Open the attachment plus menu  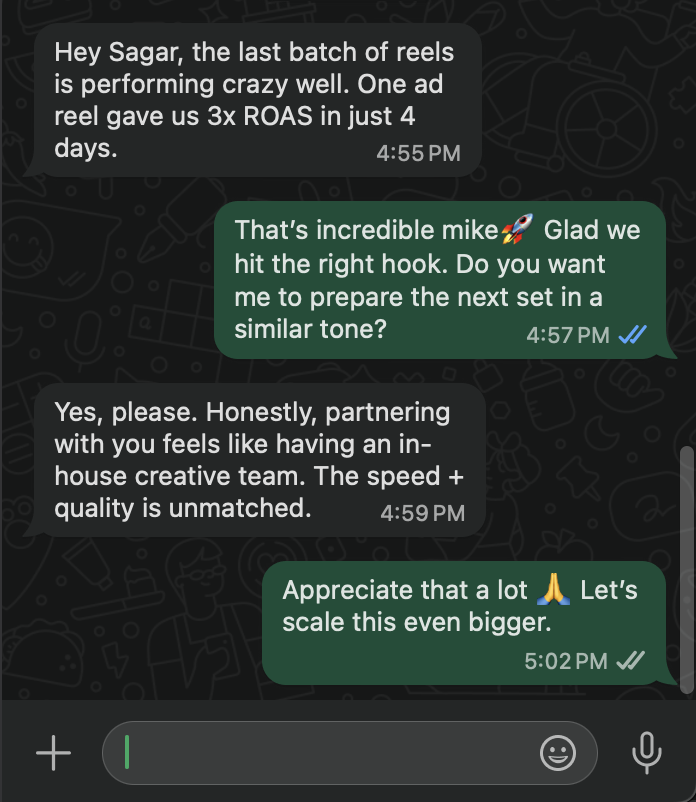[x=53, y=753]
